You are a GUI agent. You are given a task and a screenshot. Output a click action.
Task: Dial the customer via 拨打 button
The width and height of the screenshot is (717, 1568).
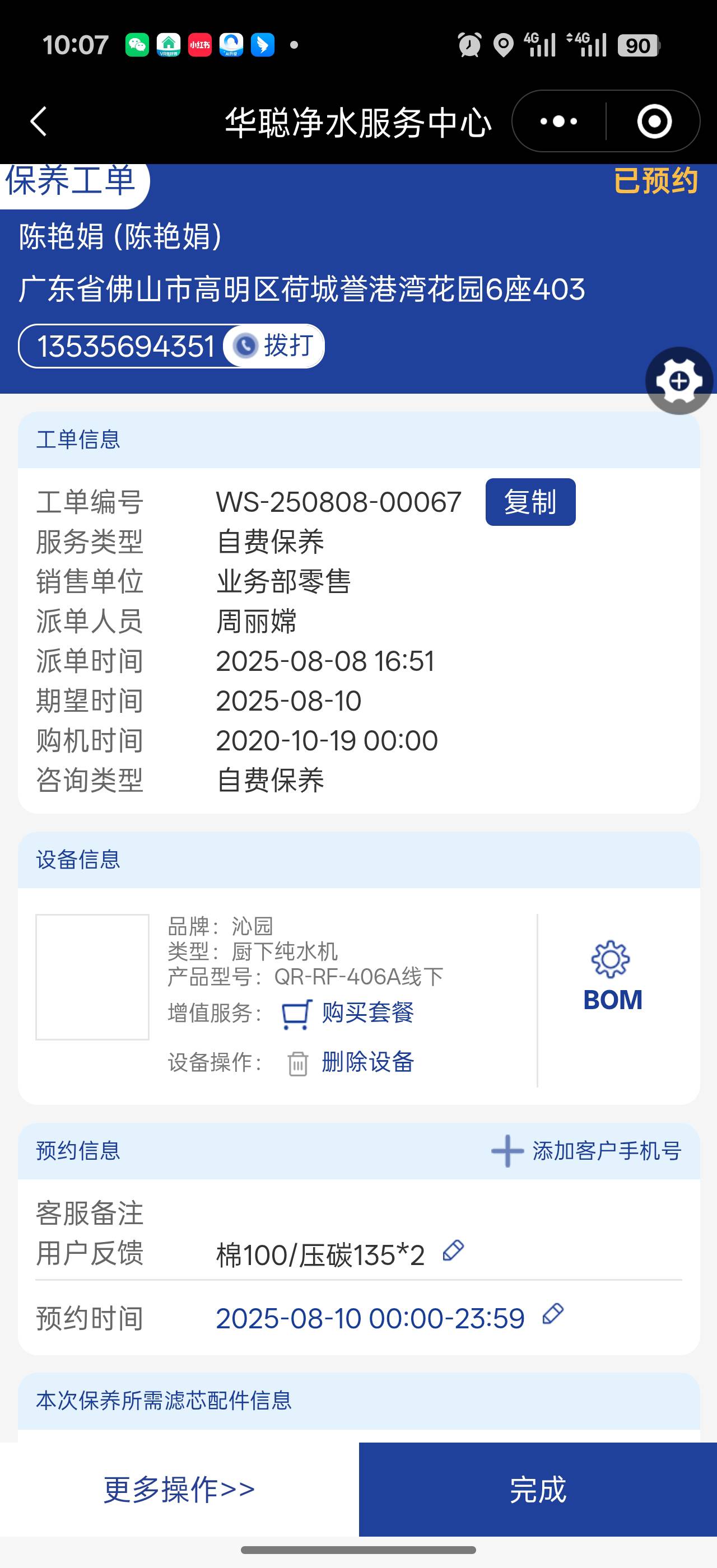(x=275, y=346)
